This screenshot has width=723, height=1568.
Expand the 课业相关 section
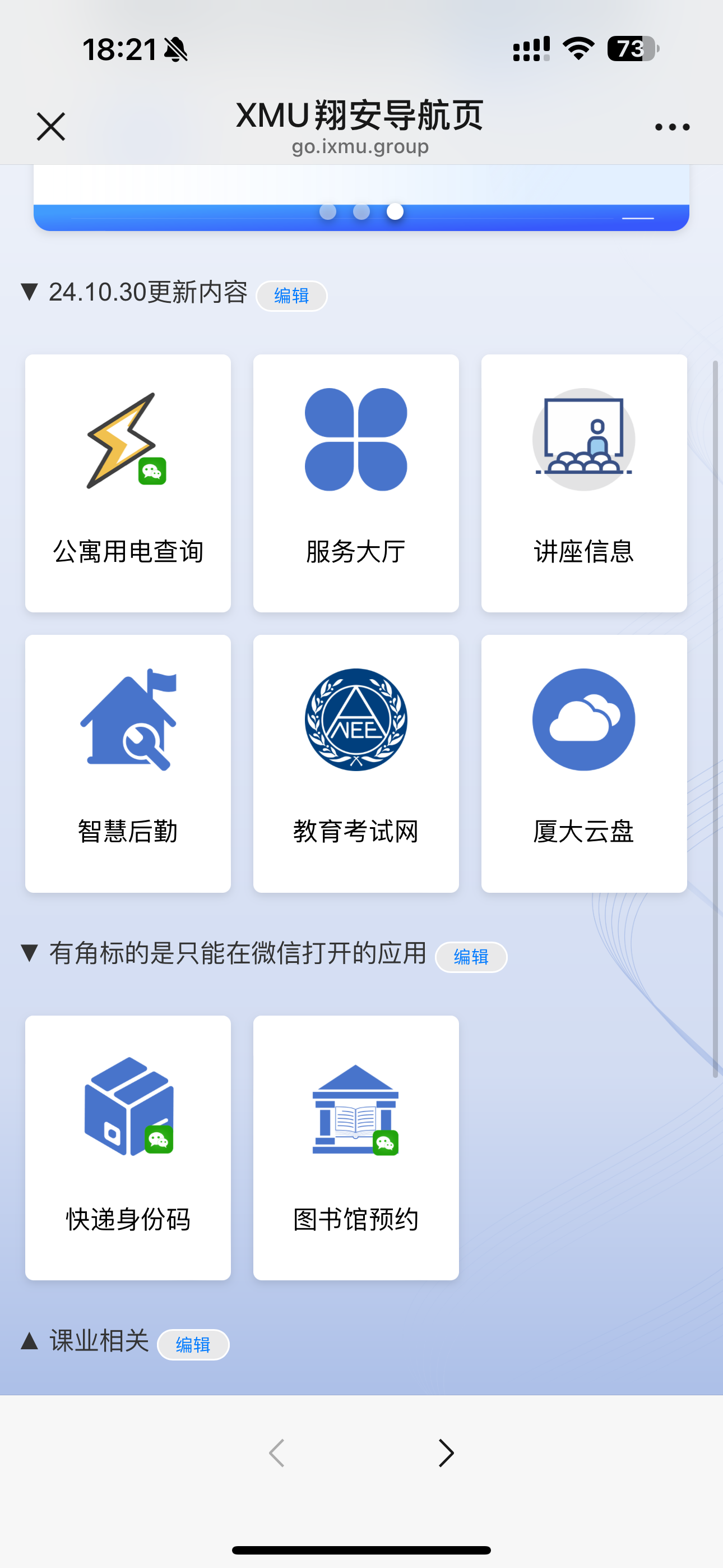click(x=30, y=1340)
